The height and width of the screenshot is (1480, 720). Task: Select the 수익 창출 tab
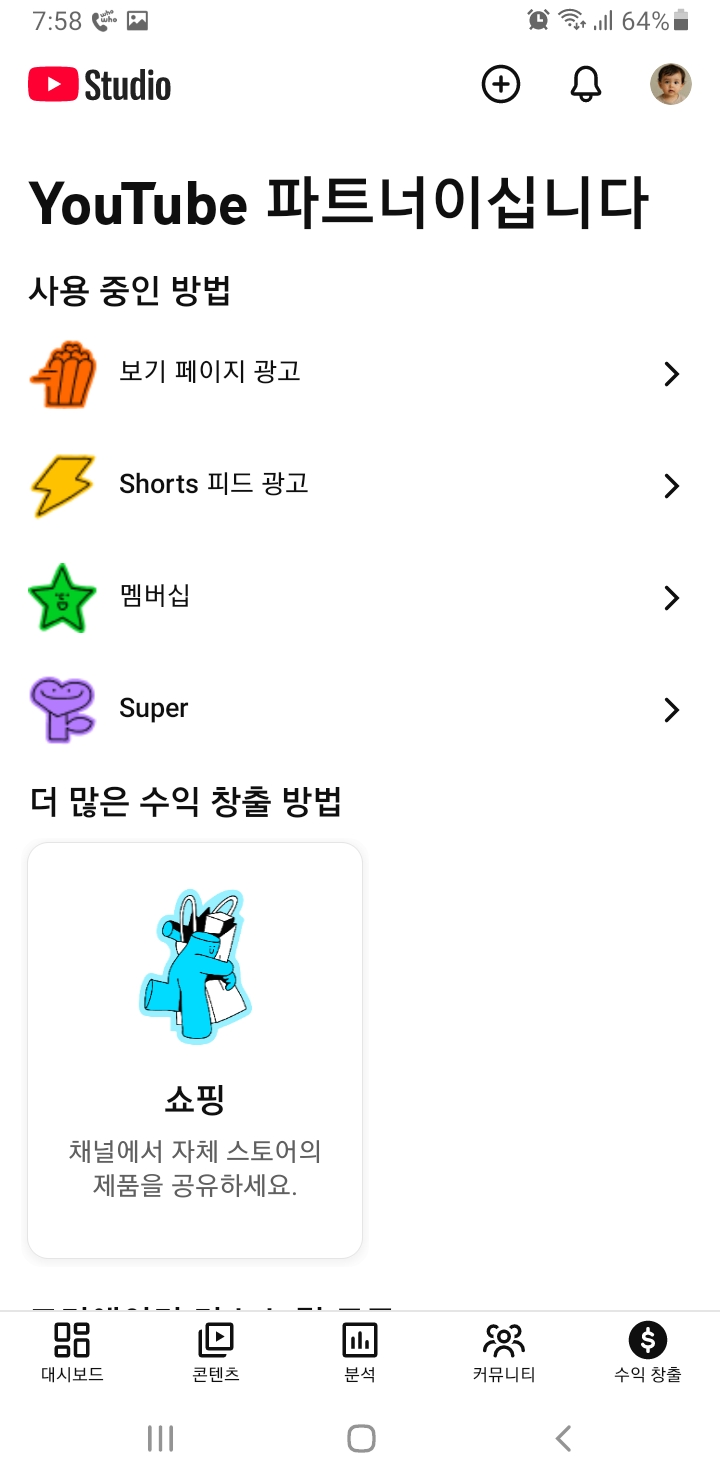(x=648, y=1352)
